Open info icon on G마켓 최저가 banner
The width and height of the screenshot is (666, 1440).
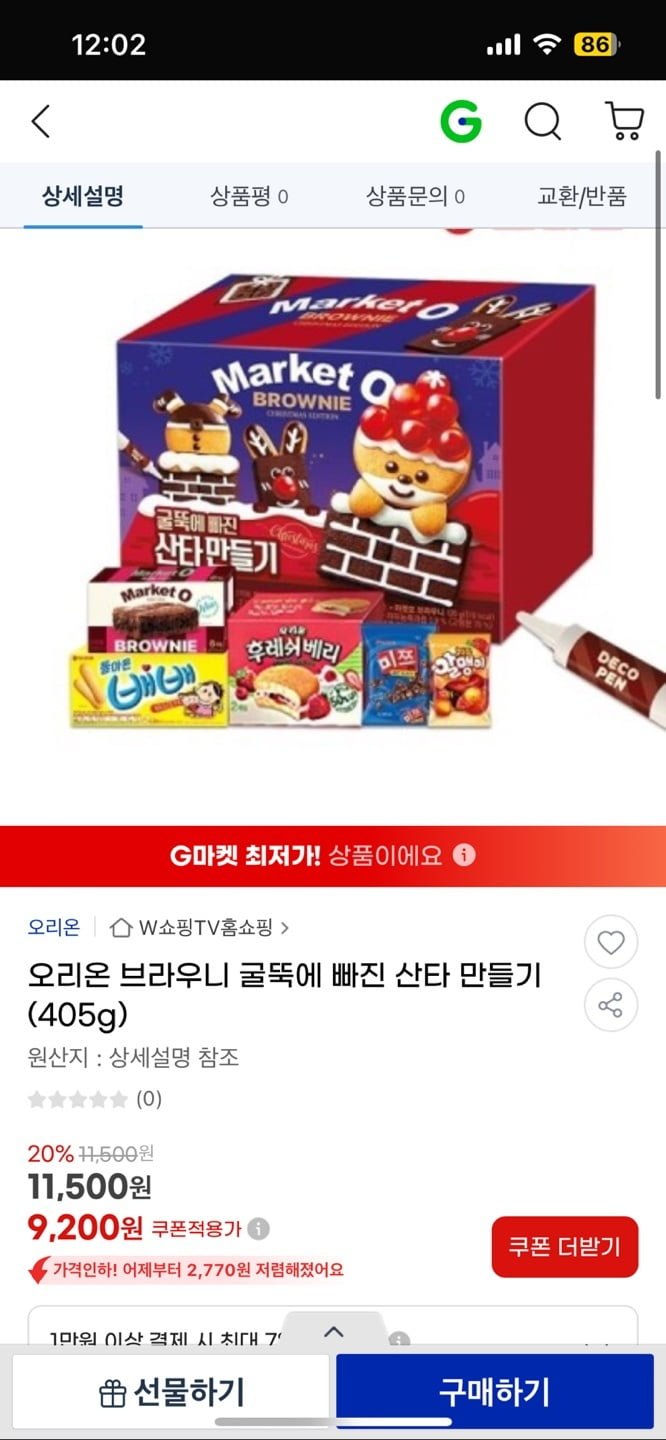[x=464, y=856]
